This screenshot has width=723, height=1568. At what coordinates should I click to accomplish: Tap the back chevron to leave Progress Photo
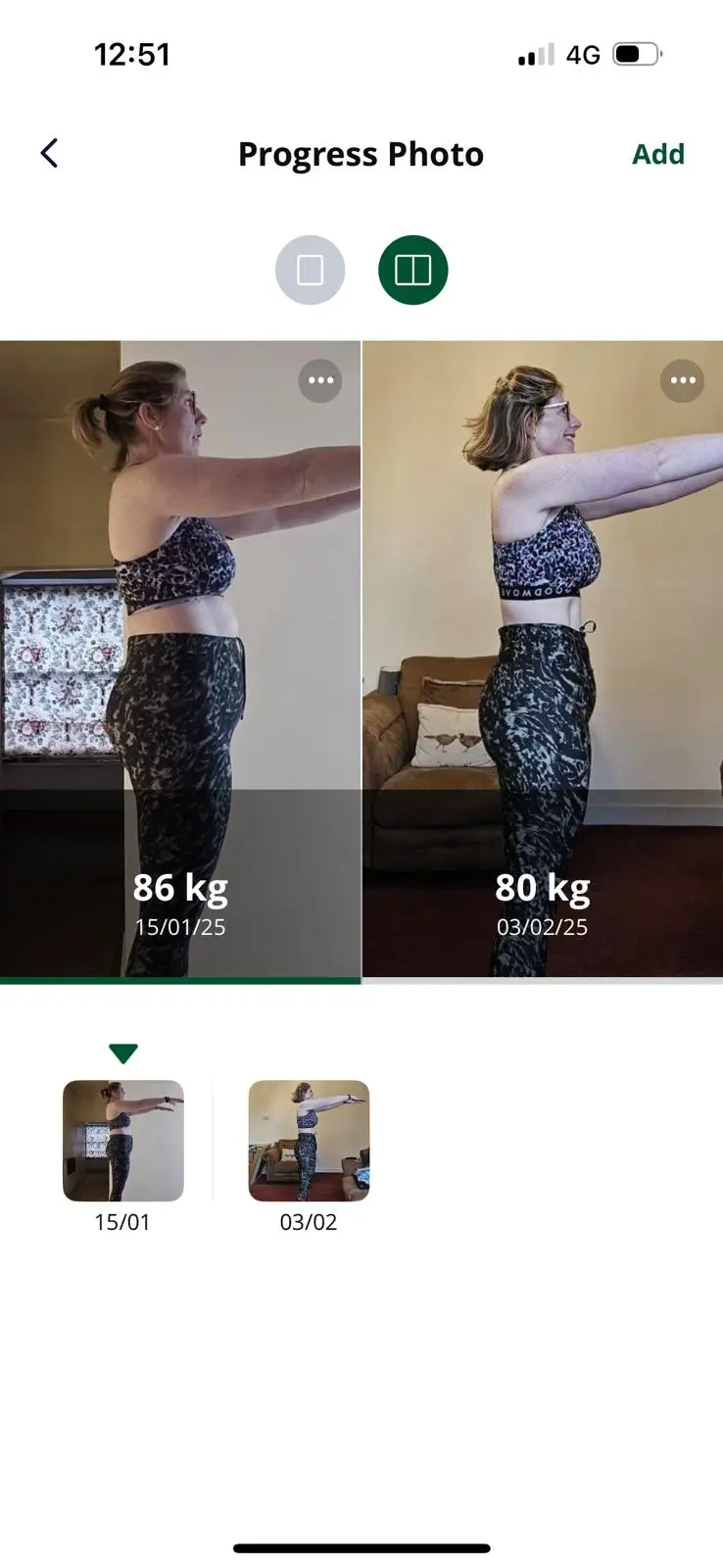[x=48, y=153]
